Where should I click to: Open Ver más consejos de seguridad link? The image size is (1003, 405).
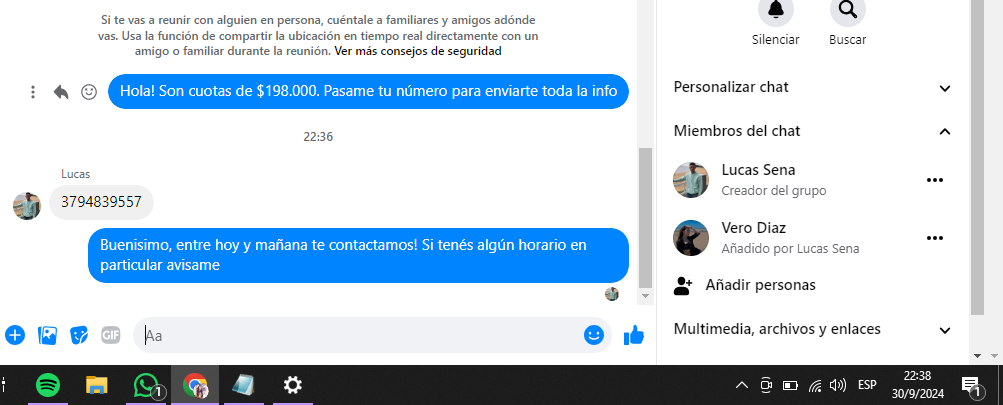[x=418, y=50]
